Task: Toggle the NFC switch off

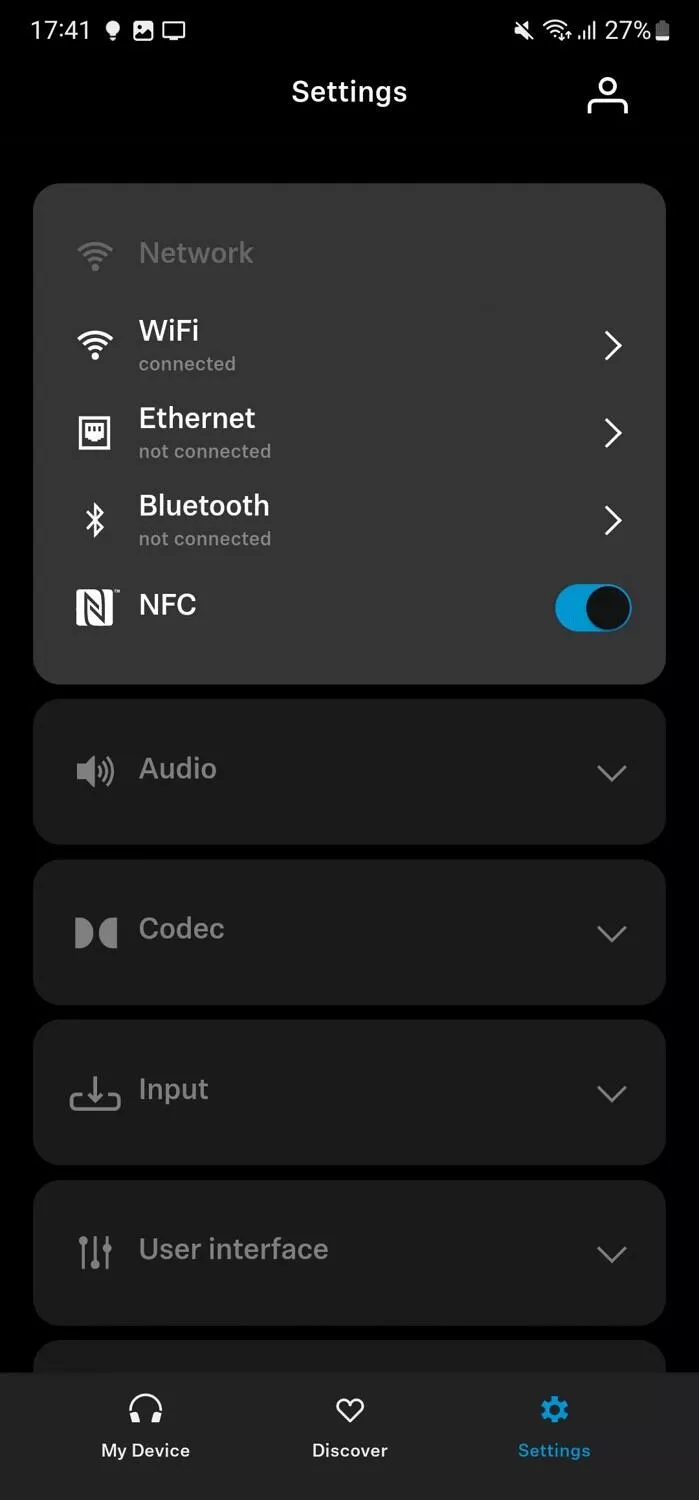Action: coord(593,608)
